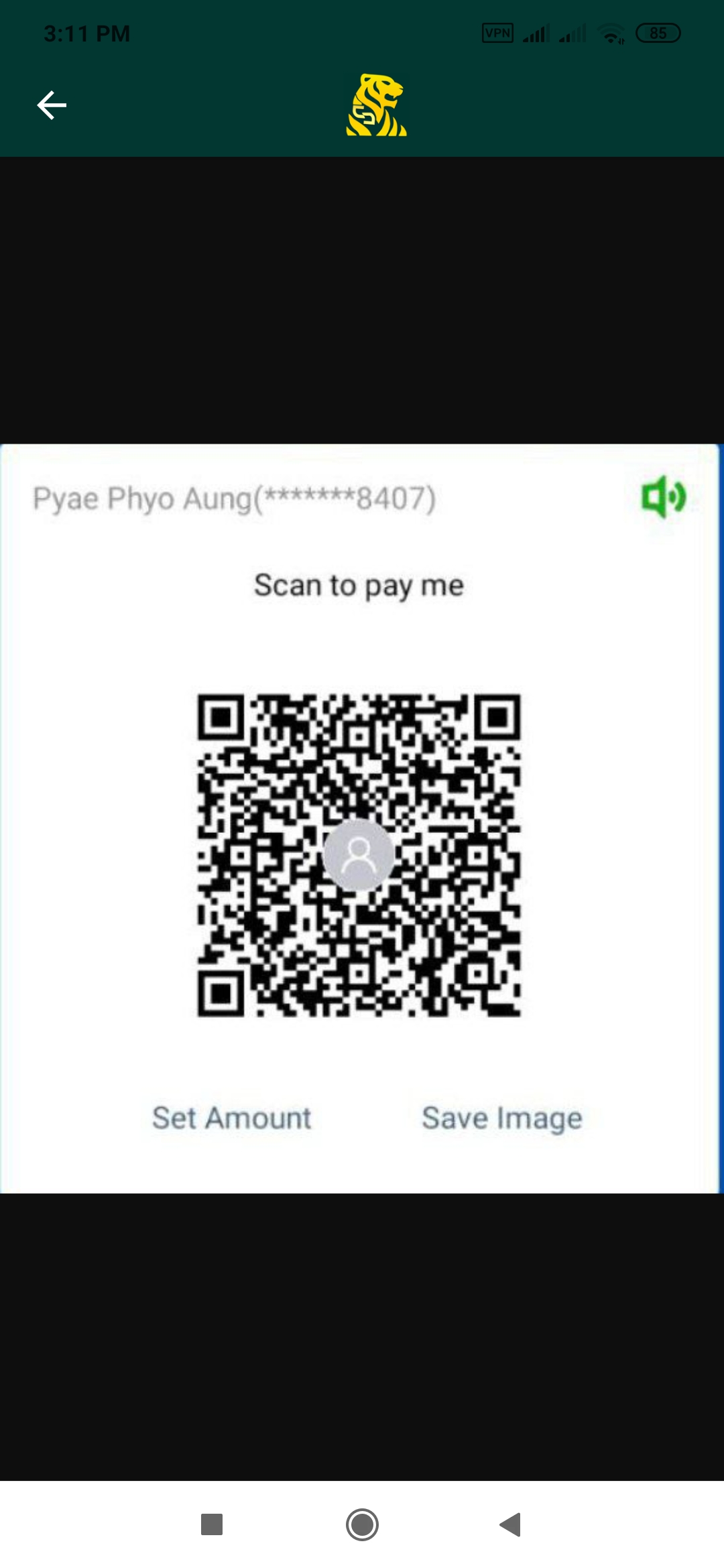Go to the phone's home screen
The image size is (724, 1568).
pos(362,1524)
